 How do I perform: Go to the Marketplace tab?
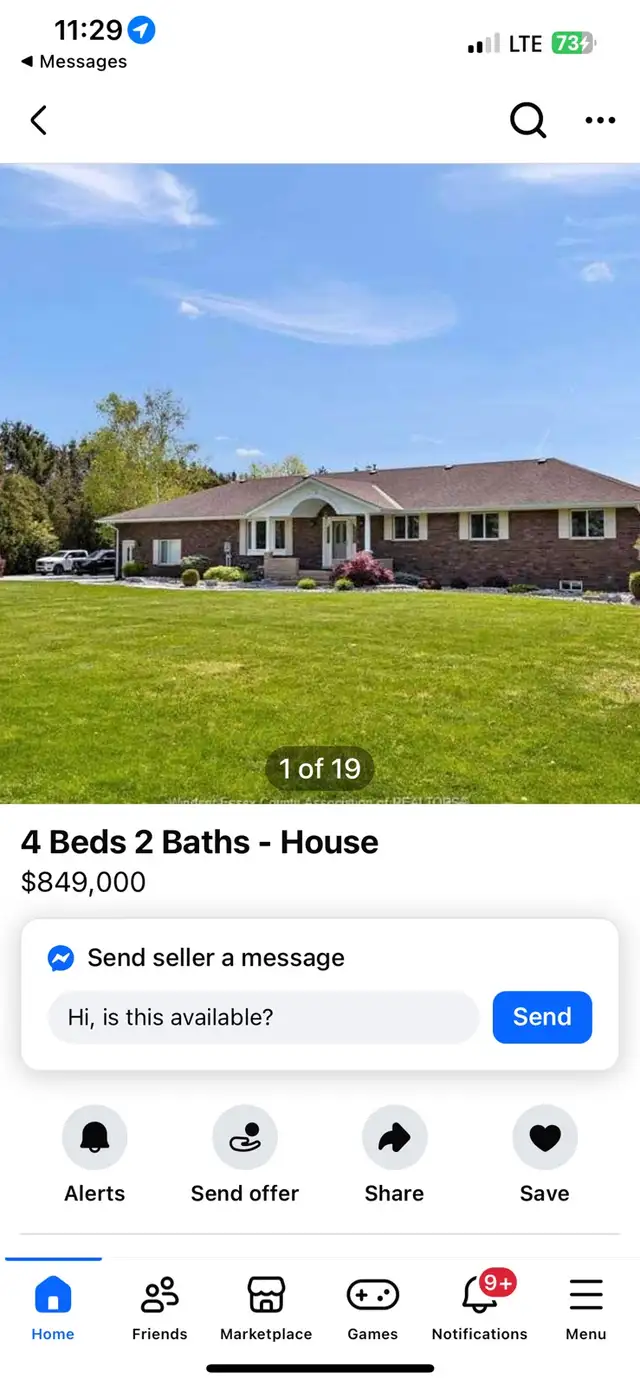(x=266, y=1307)
